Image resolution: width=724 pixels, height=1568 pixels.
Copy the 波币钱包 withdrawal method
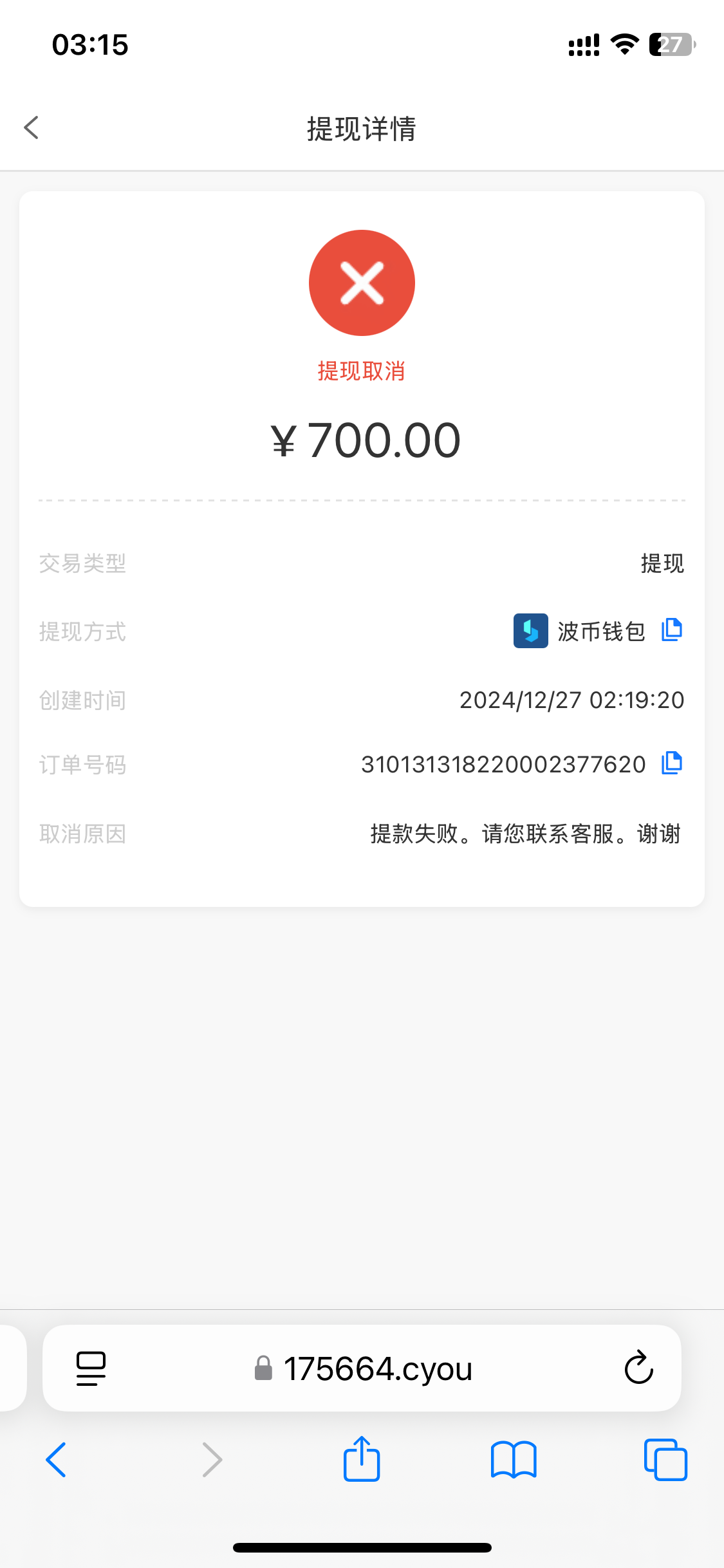pyautogui.click(x=671, y=631)
